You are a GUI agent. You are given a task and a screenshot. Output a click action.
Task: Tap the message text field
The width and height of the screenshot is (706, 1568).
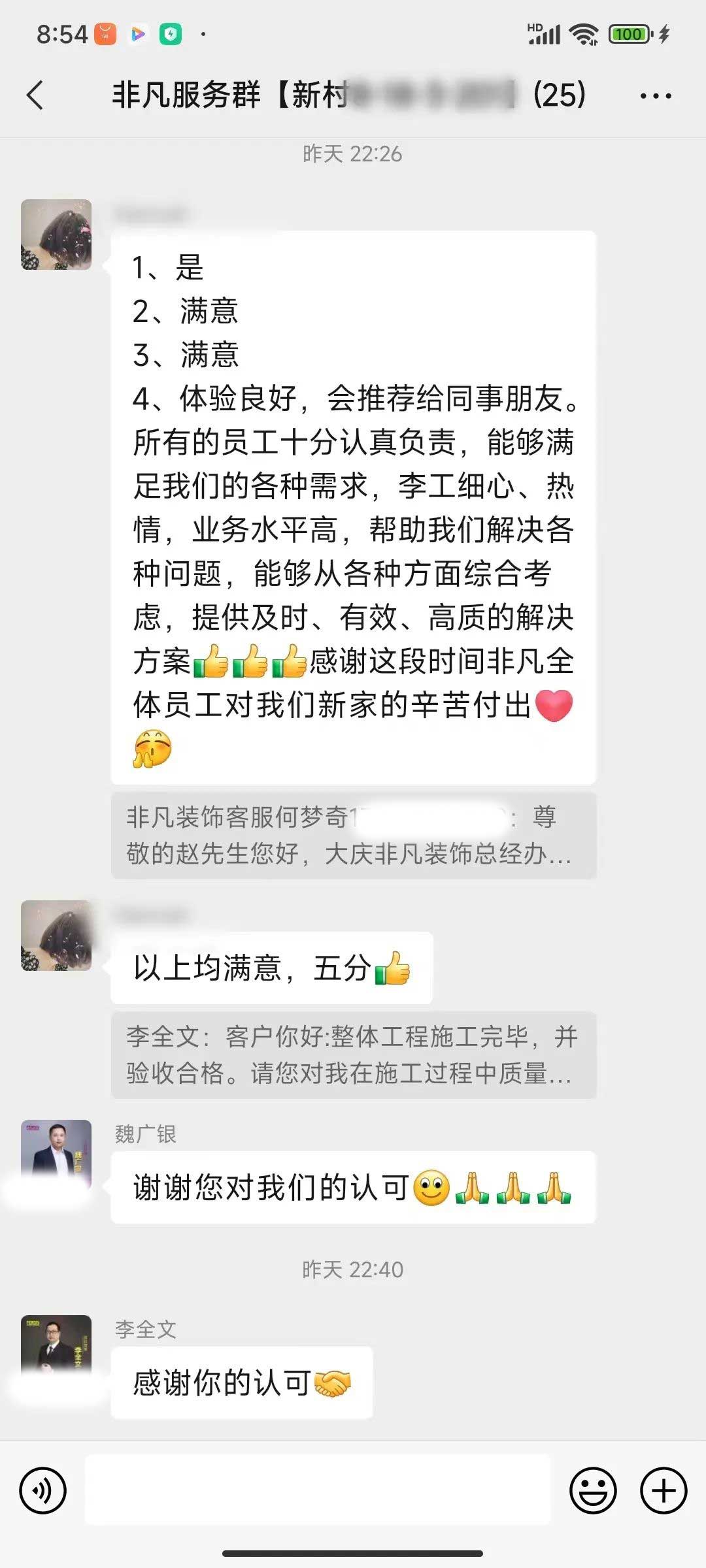[317, 1490]
